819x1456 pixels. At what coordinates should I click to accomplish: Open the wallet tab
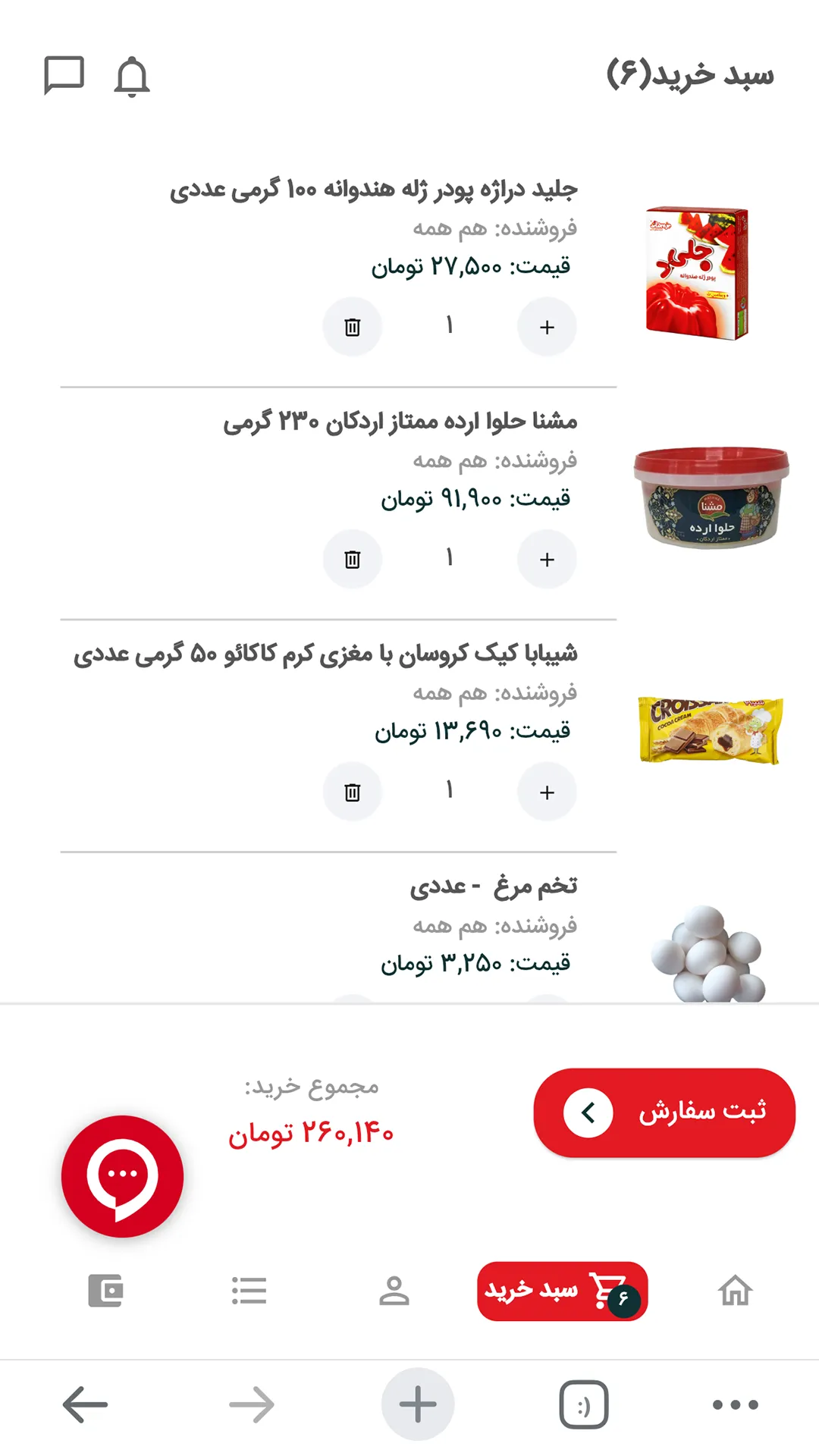[x=106, y=1291]
